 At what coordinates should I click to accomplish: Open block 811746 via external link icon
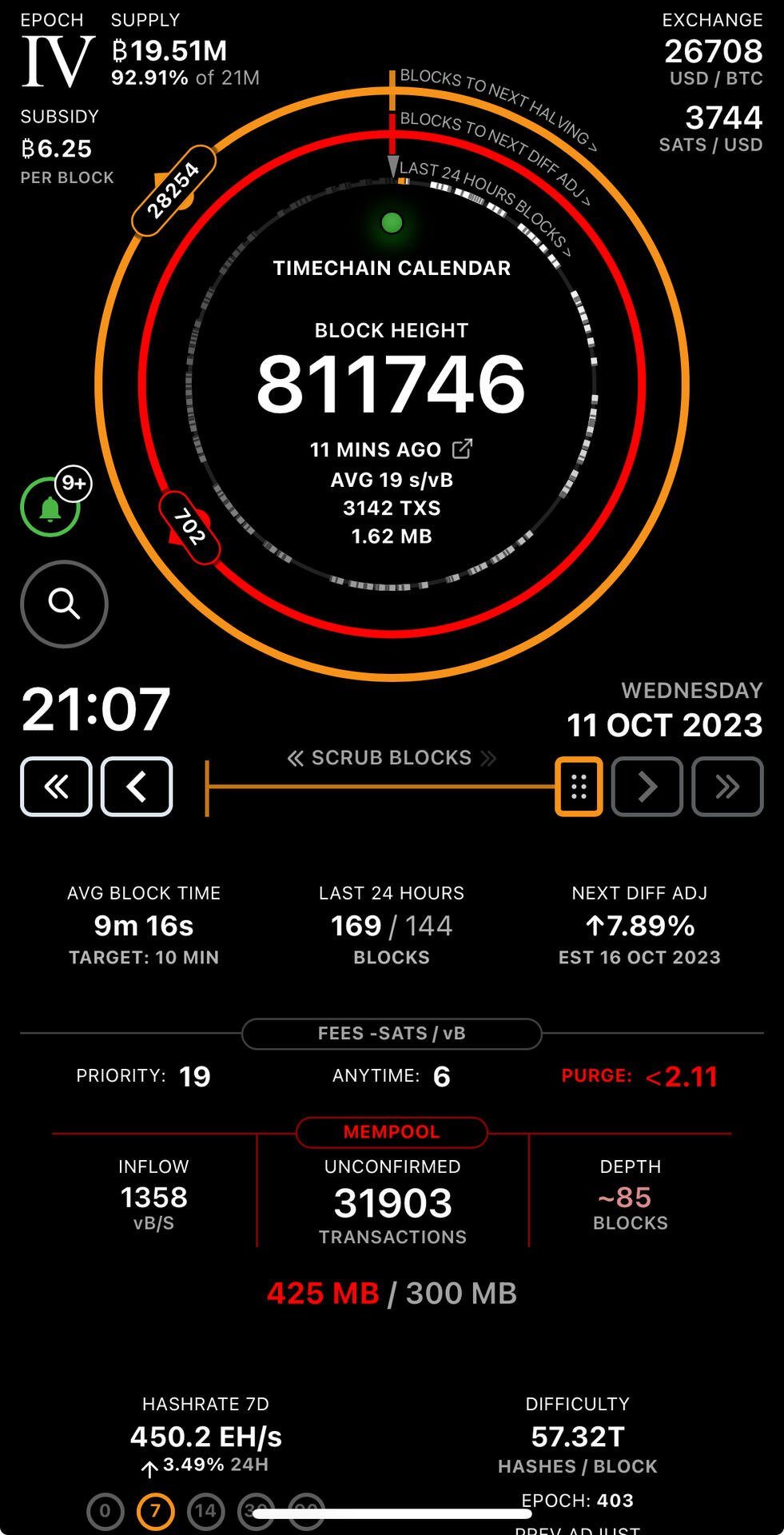[462, 449]
